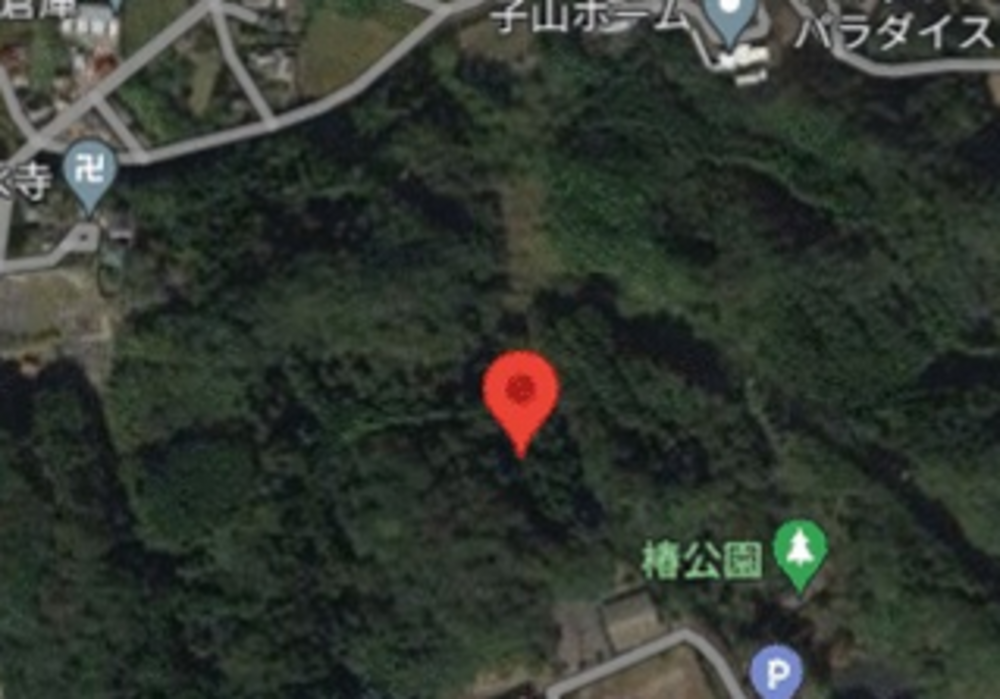Open the temple marker with manji symbol
This screenshot has width=1000, height=699.
(90, 169)
